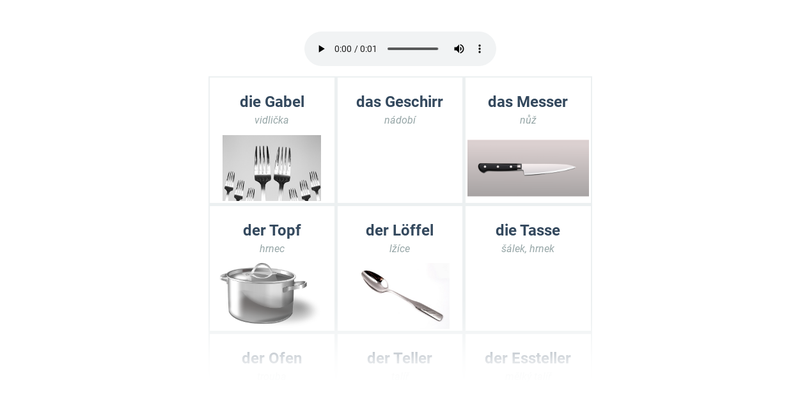Image resolution: width=800 pixels, height=400 pixels.
Task: Open the audio player overflow menu
Action: [479, 49]
